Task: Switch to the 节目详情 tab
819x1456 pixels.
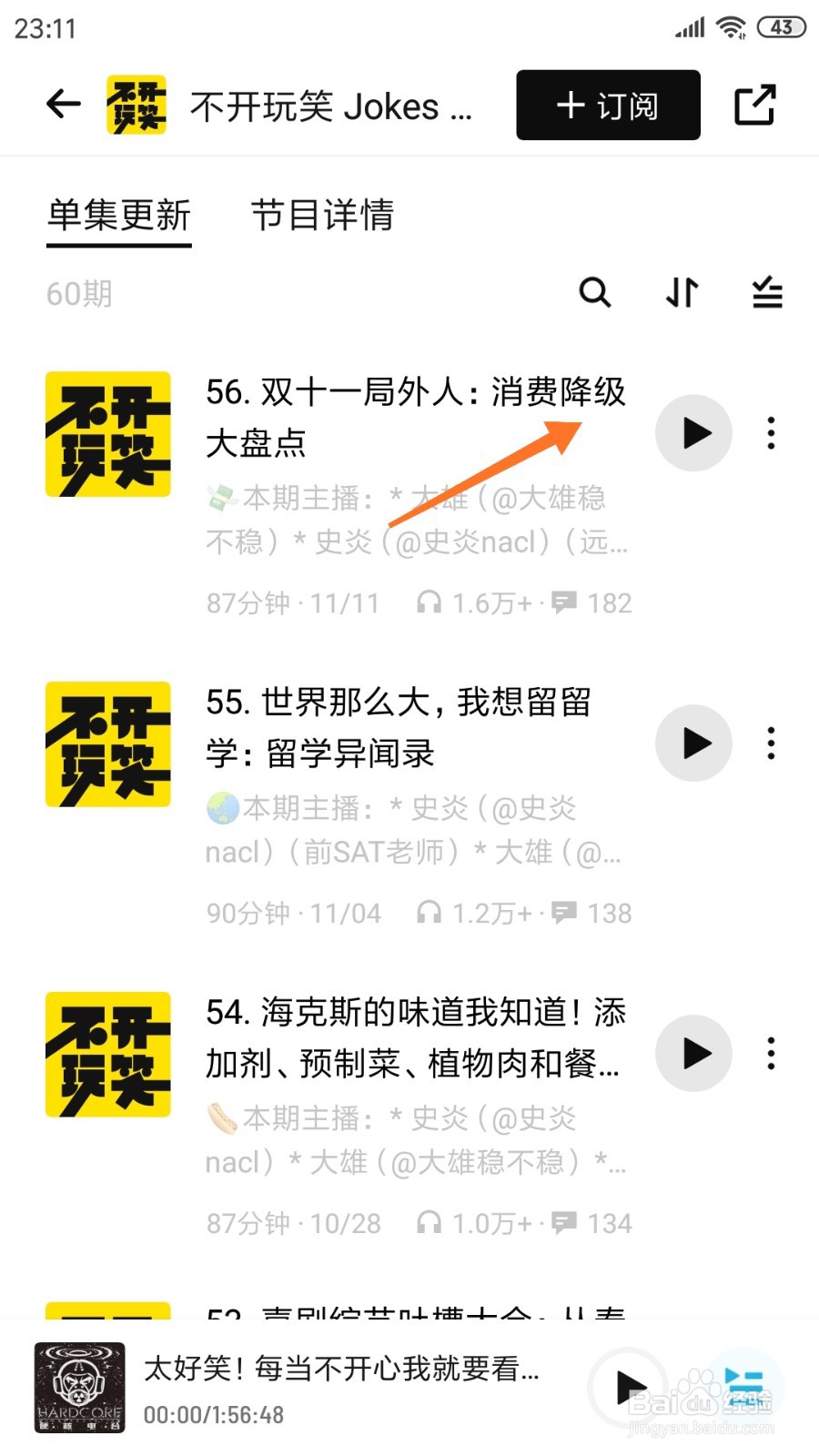Action: [x=322, y=216]
